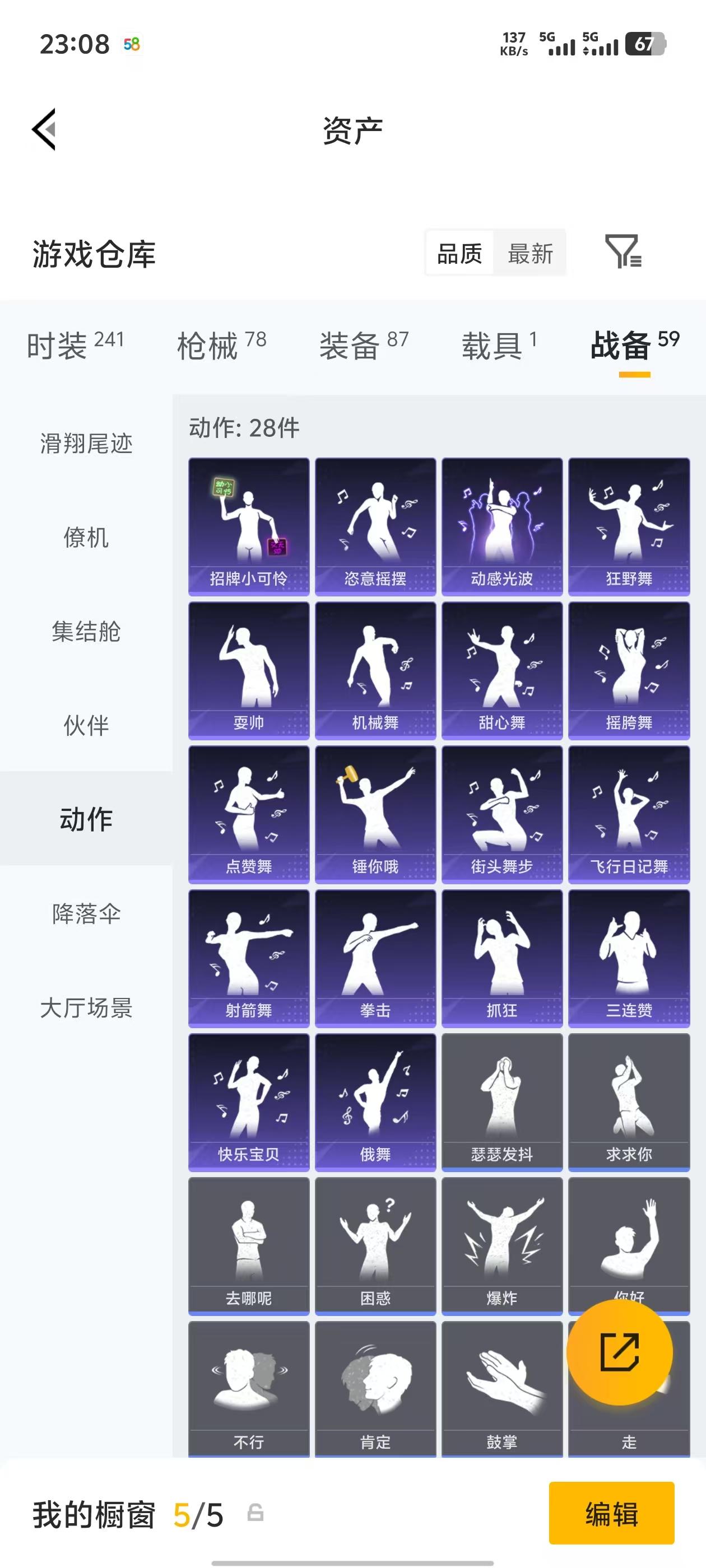Tap the back arrow to leave 资产

point(44,128)
